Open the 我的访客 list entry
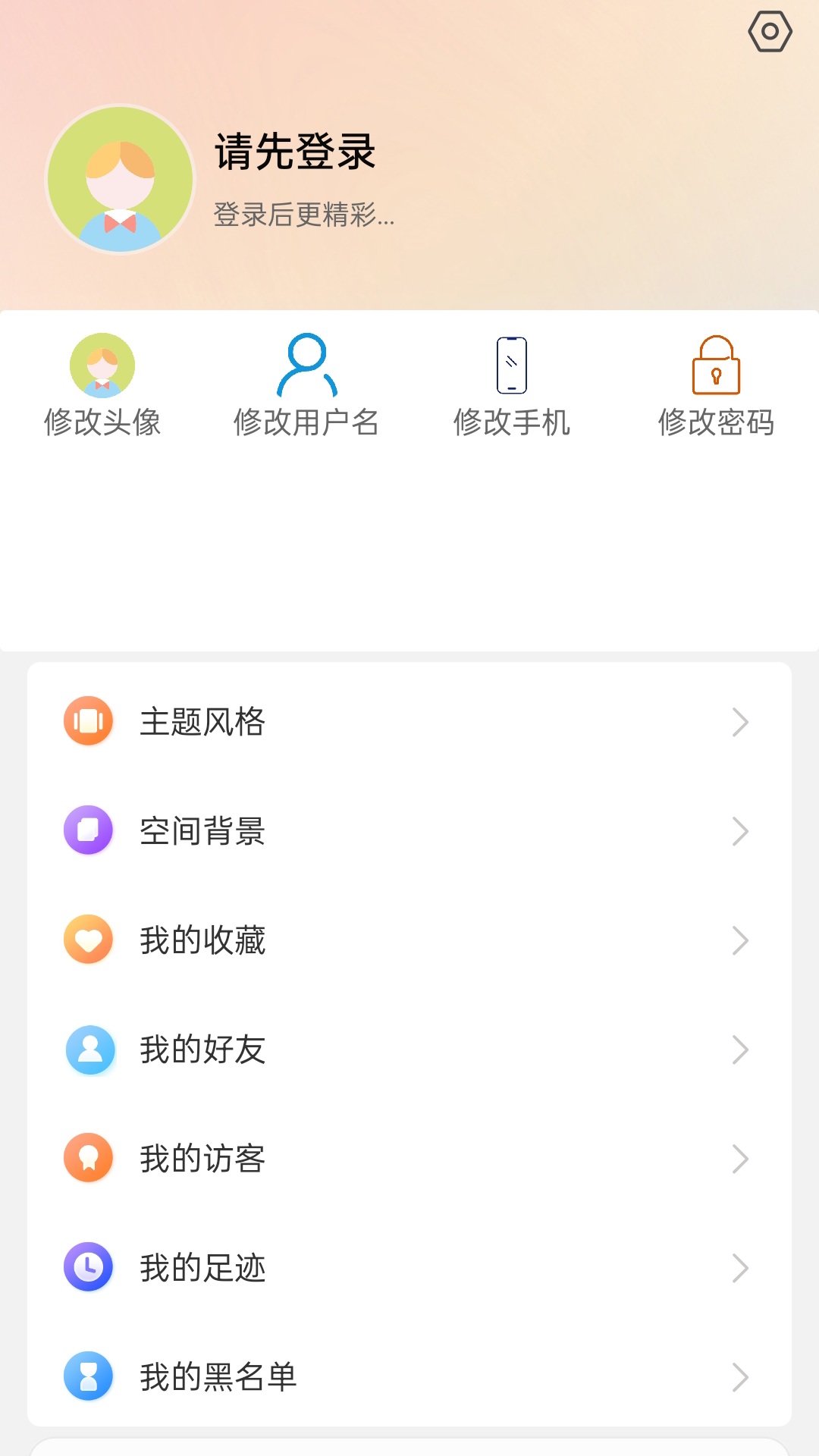Screen dimensions: 819x1456 click(x=409, y=1158)
